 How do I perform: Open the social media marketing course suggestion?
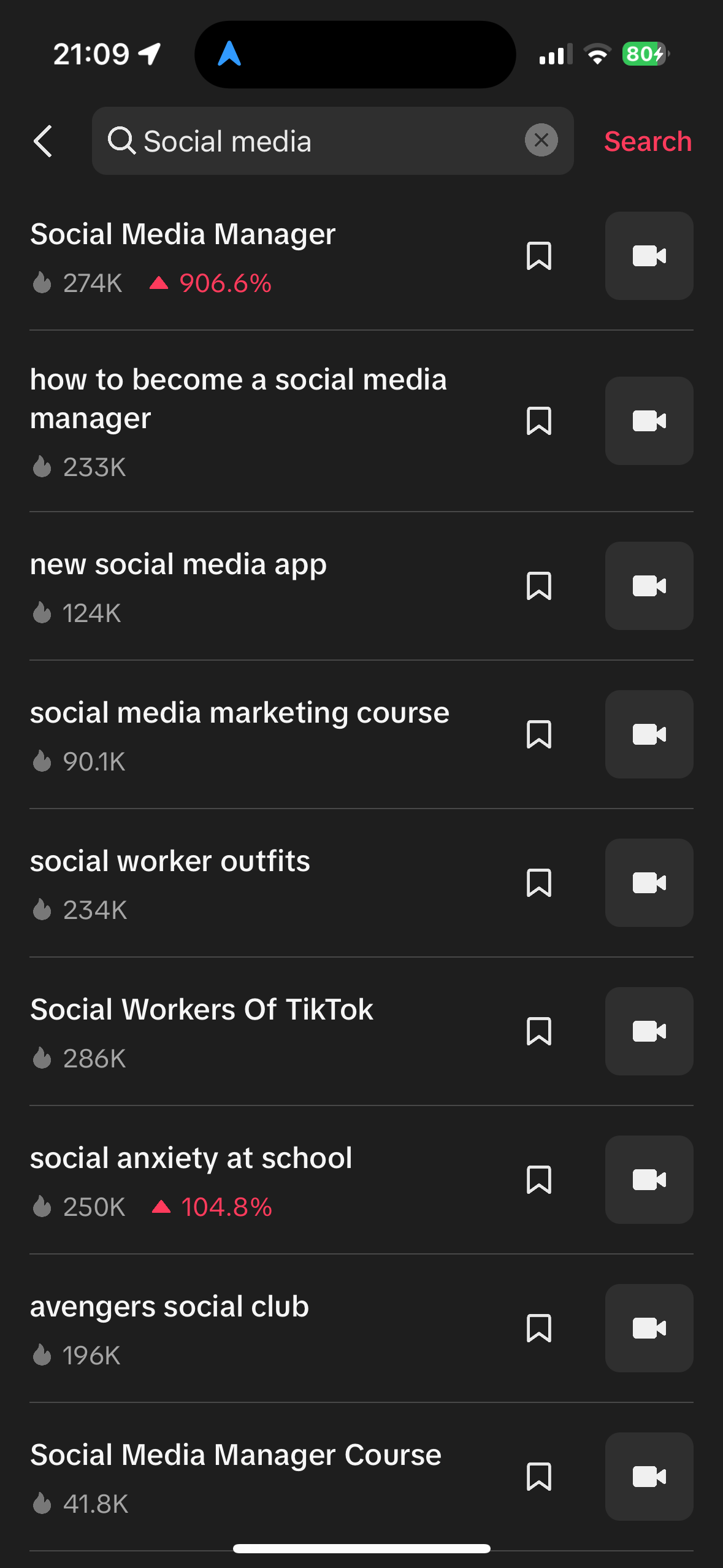tap(240, 713)
